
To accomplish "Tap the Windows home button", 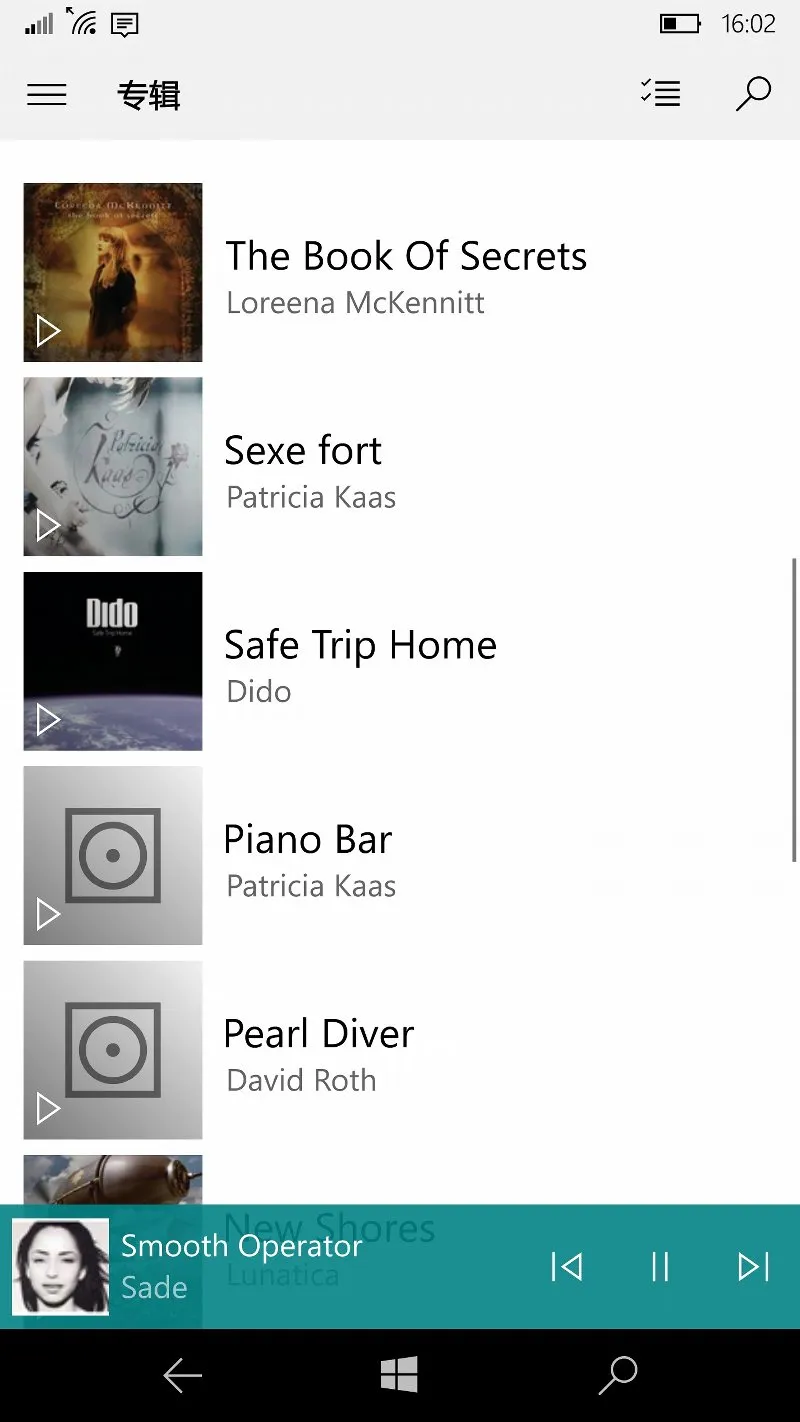I will pyautogui.click(x=399, y=1375).
